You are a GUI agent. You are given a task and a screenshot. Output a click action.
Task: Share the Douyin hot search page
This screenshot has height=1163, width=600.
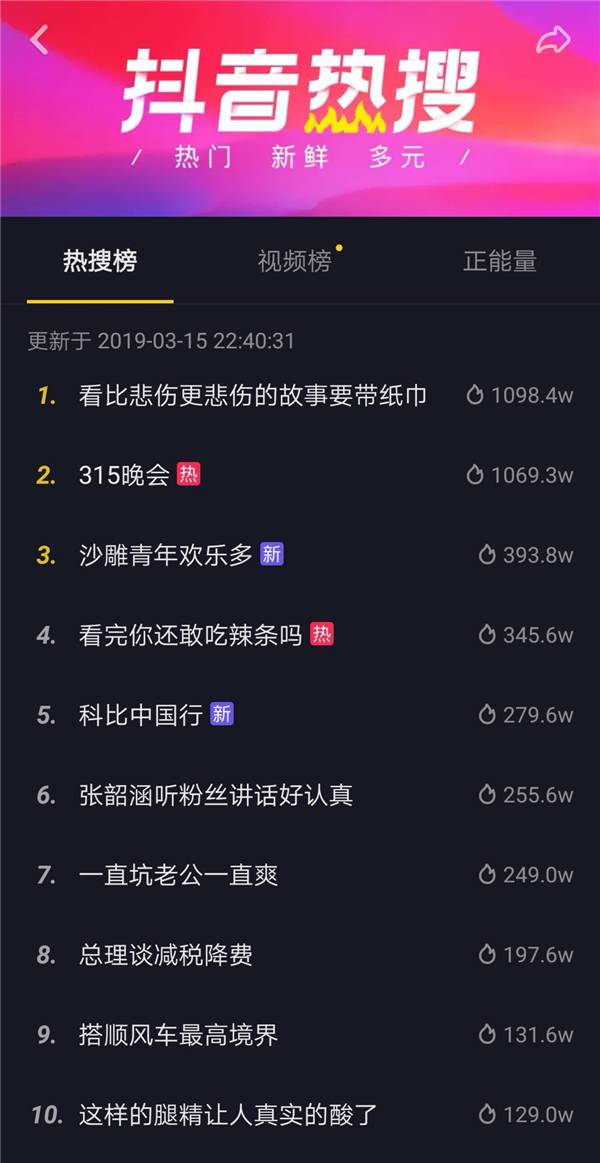(553, 40)
